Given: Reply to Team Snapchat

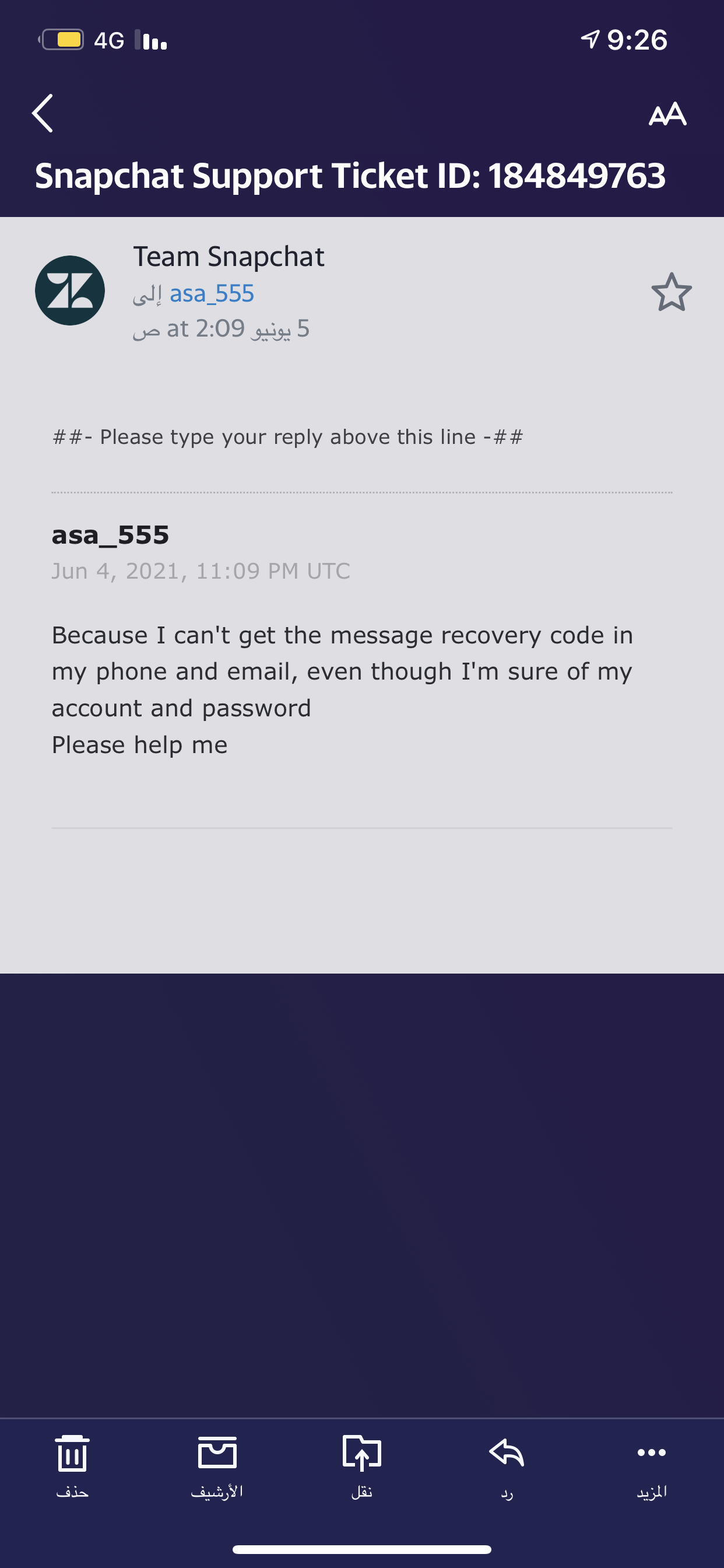Looking at the screenshot, I should (507, 1466).
